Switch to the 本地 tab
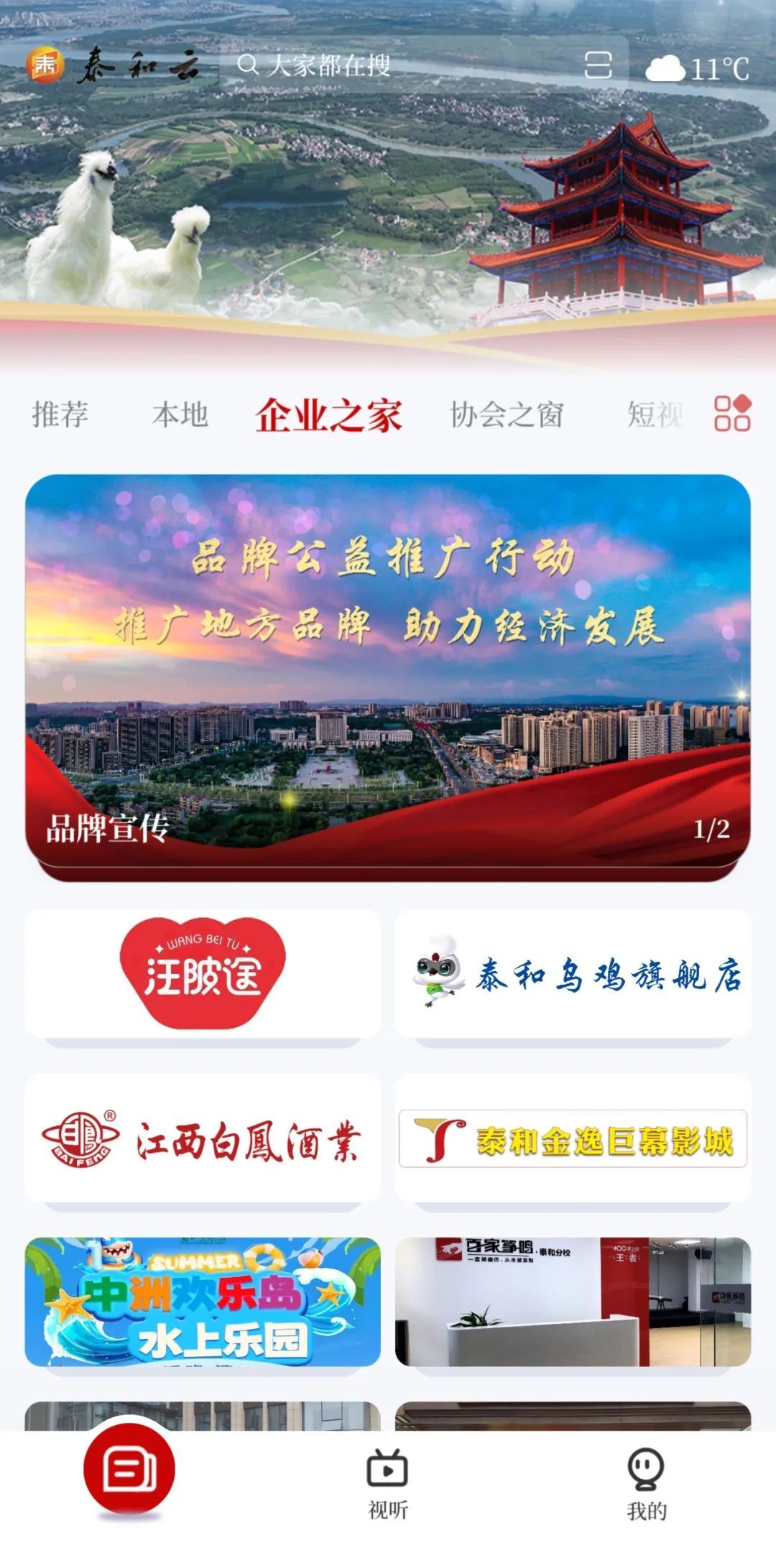Screen dimensions: 776x1568 point(180,415)
